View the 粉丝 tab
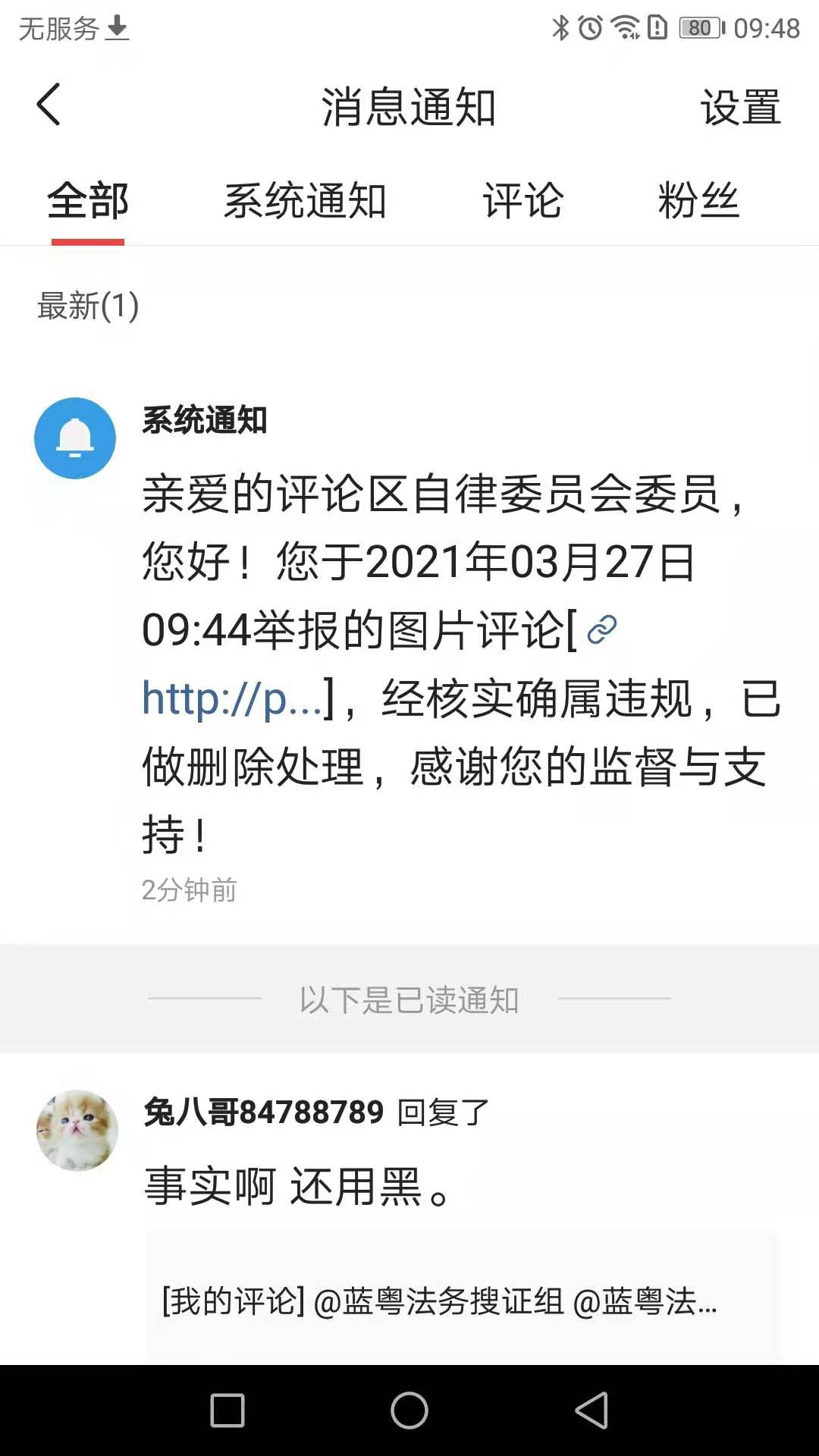819x1456 pixels. click(x=698, y=201)
